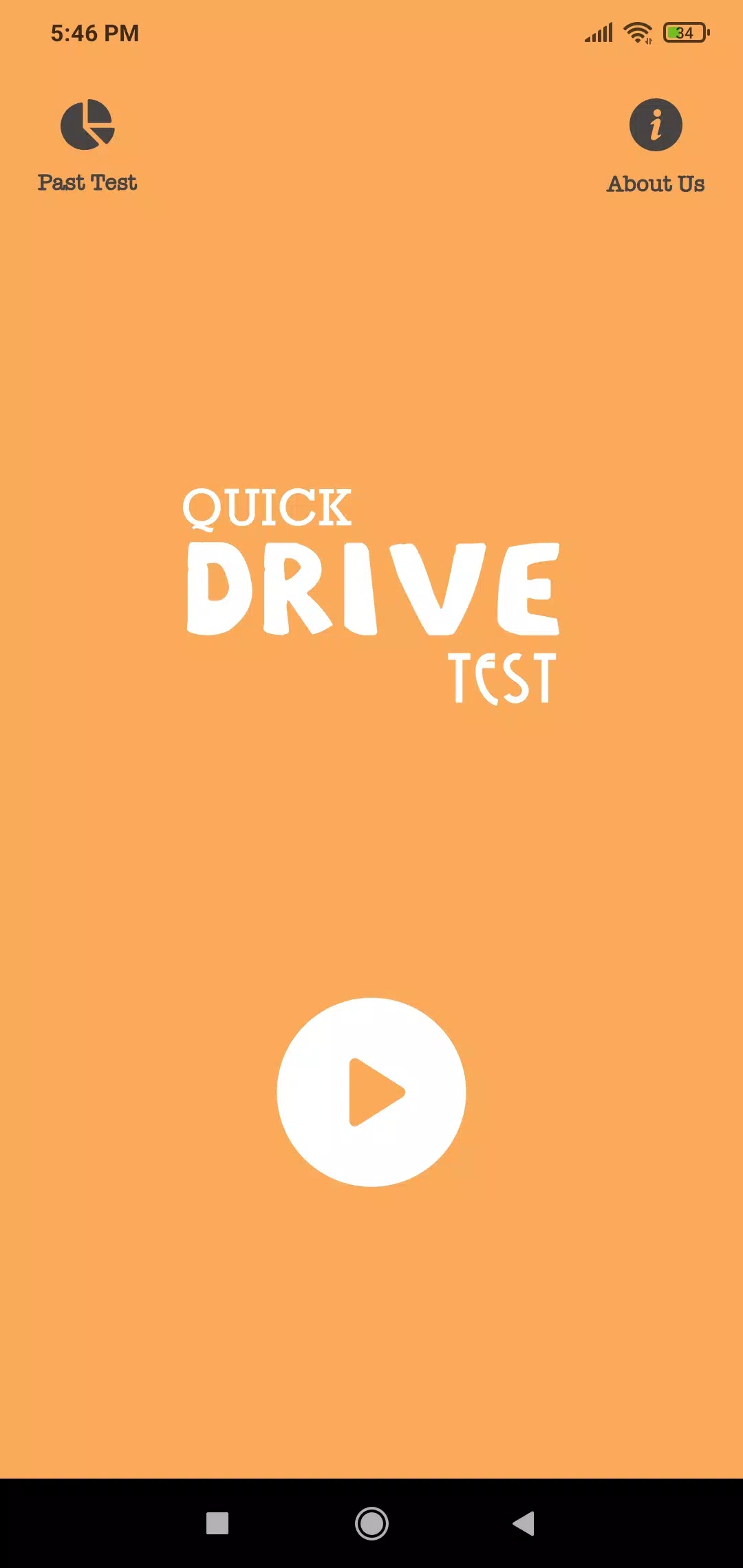The width and height of the screenshot is (743, 1568).
Task: Open Past Test pie chart icon
Action: 87,125
